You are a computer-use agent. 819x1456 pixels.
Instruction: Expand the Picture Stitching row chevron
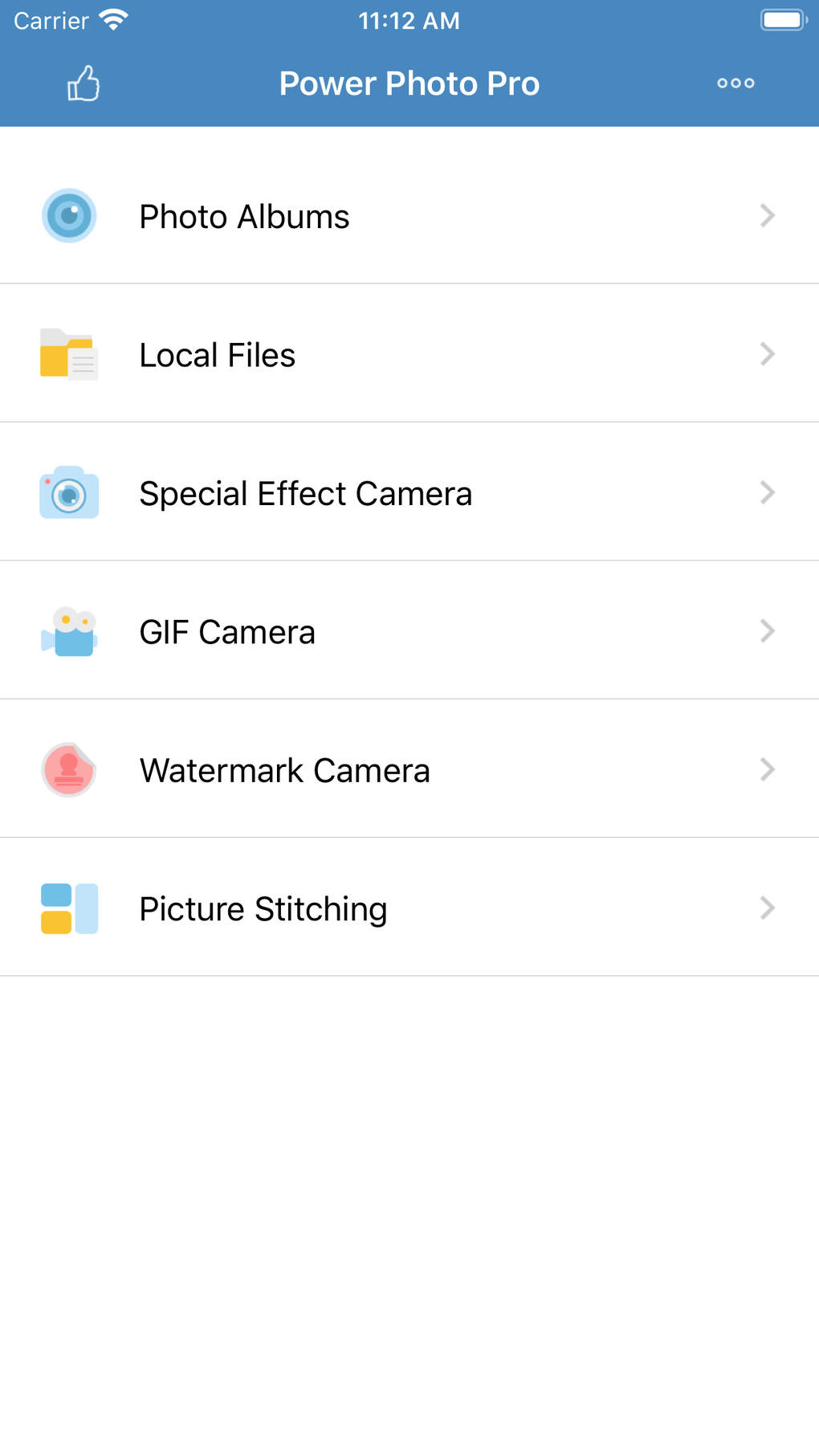click(768, 908)
